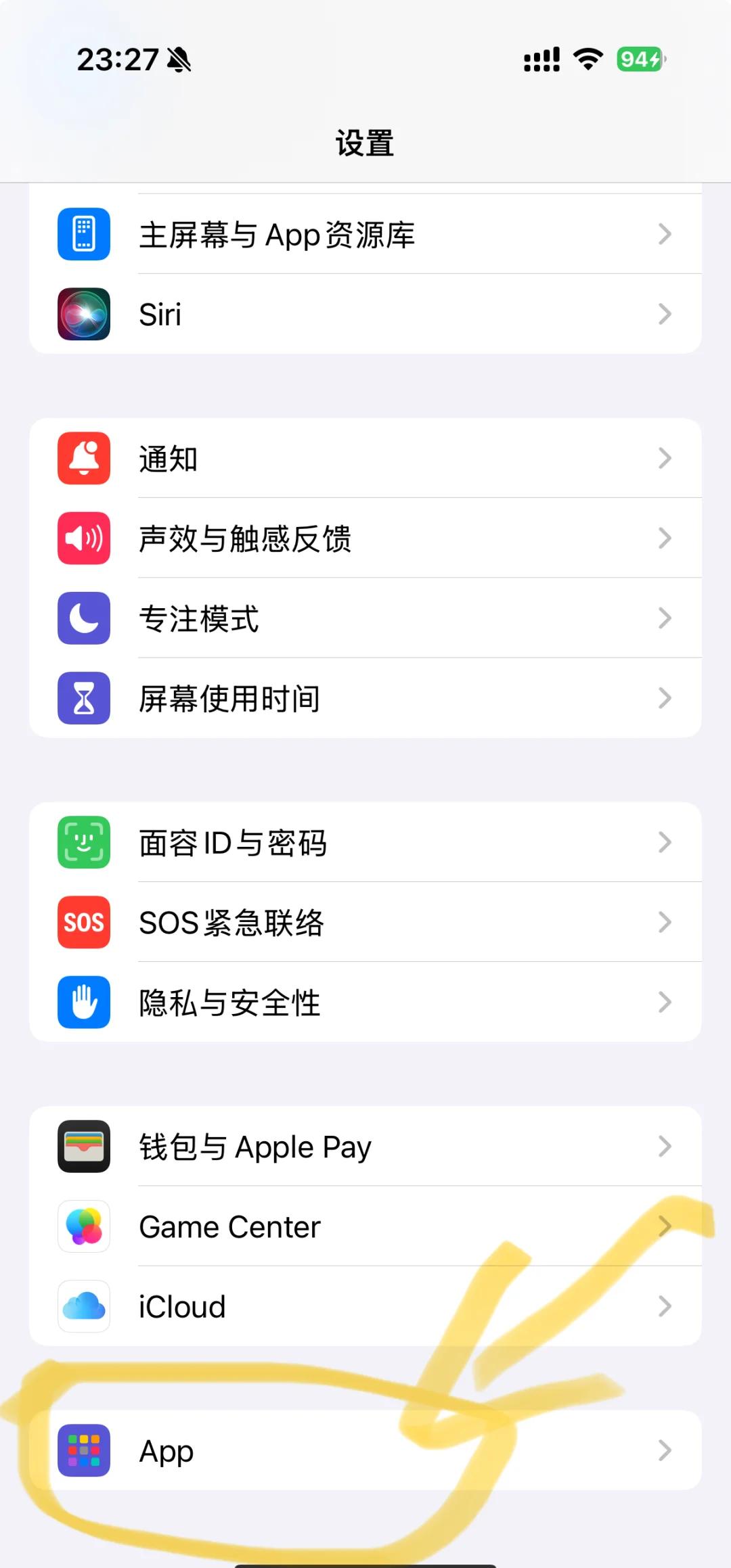Tap the 主屏幕与 App 资源库 icon
Screen dimensions: 731x1568
point(83,234)
